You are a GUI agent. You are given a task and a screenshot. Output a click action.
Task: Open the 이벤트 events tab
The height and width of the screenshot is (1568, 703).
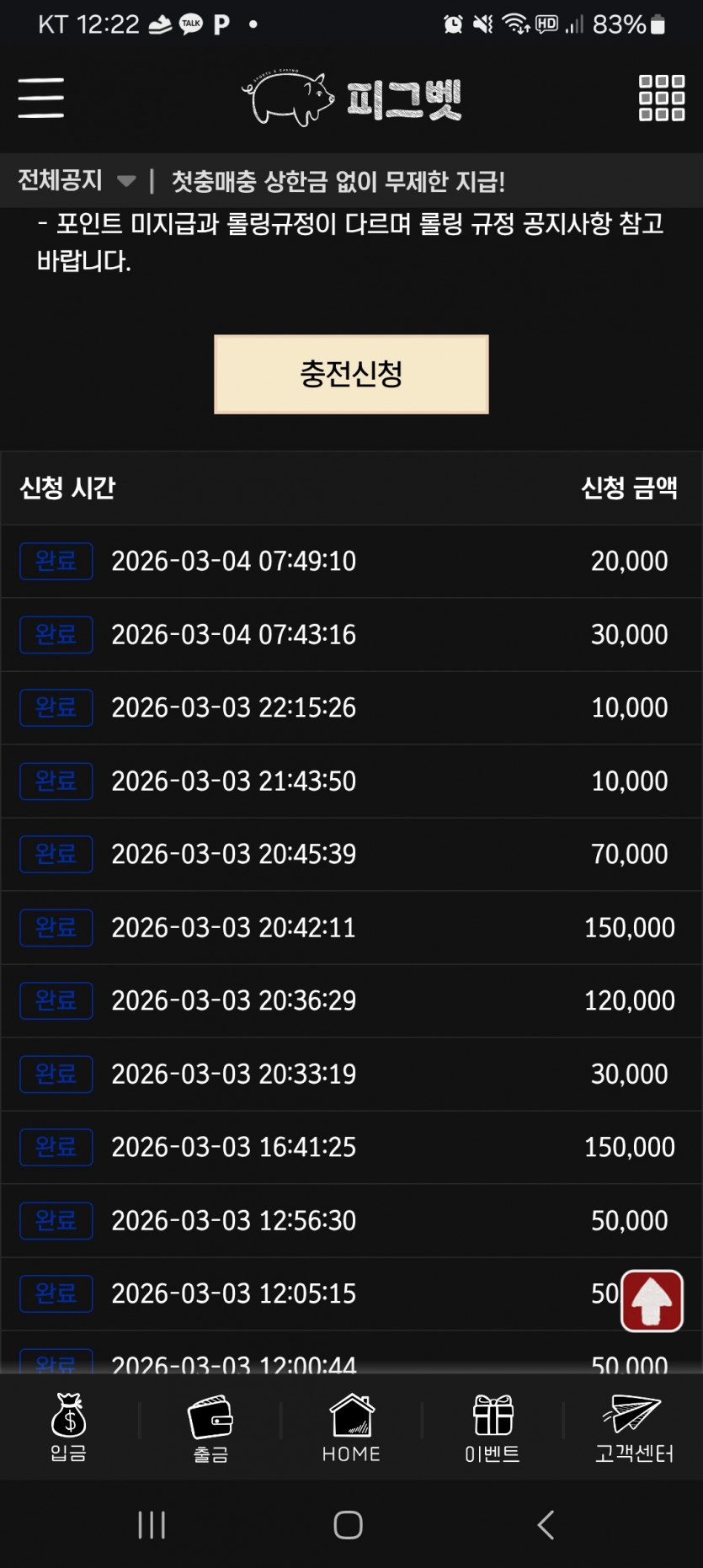click(x=493, y=1427)
